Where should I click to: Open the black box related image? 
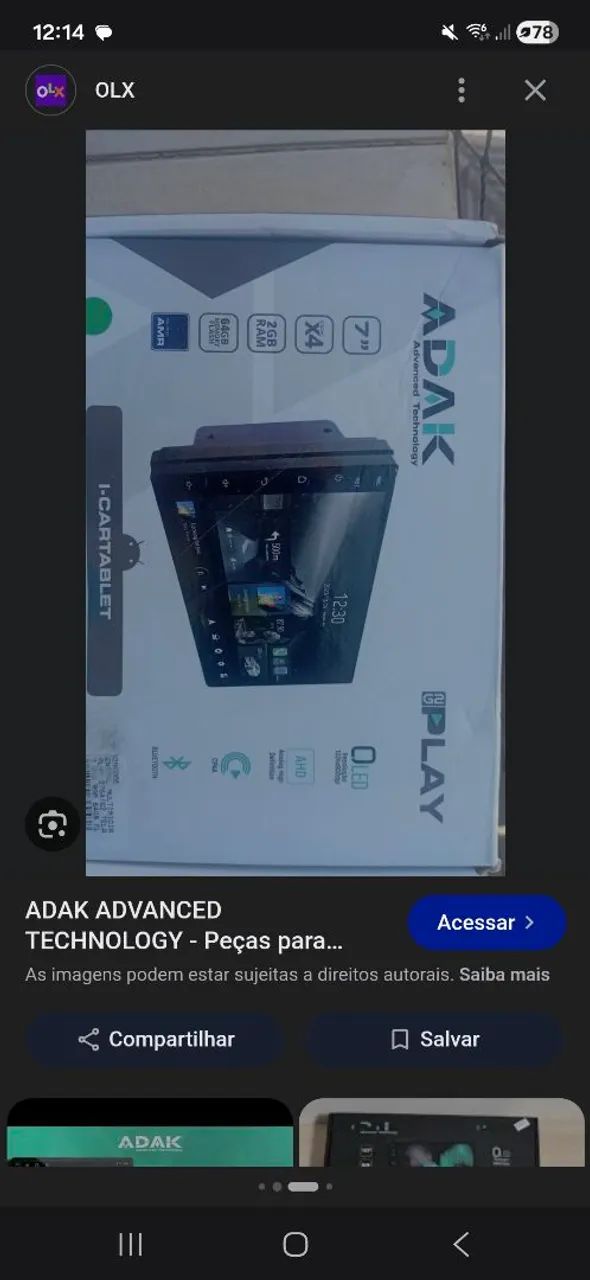point(441,1132)
